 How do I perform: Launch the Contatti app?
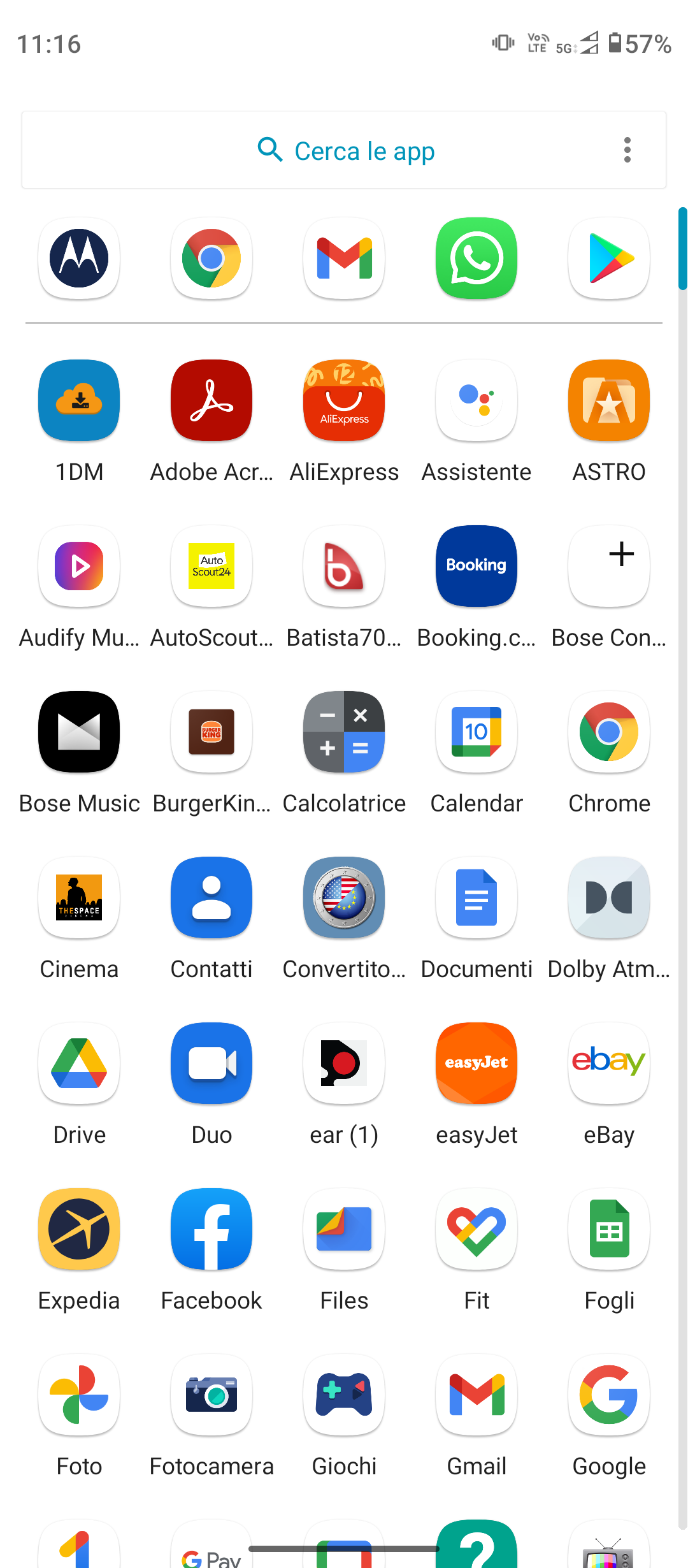(211, 897)
